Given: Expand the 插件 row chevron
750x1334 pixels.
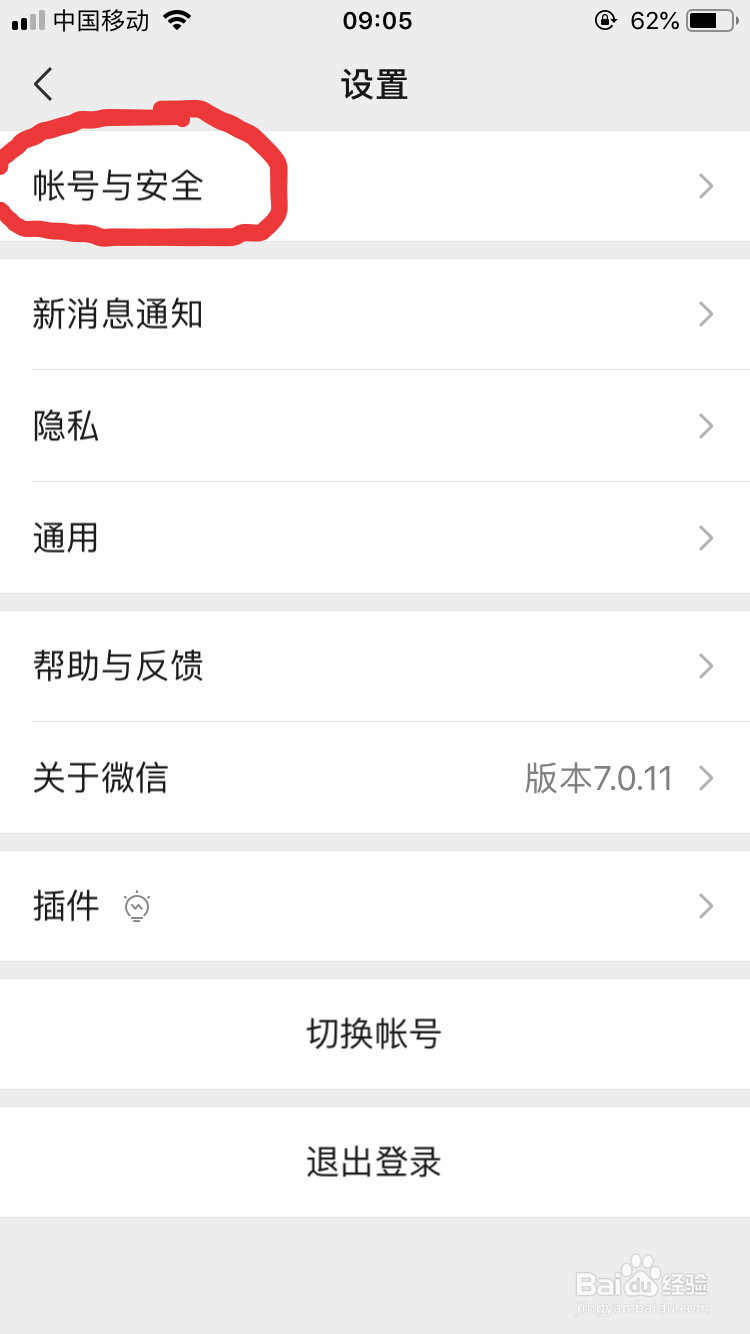Looking at the screenshot, I should [x=706, y=906].
